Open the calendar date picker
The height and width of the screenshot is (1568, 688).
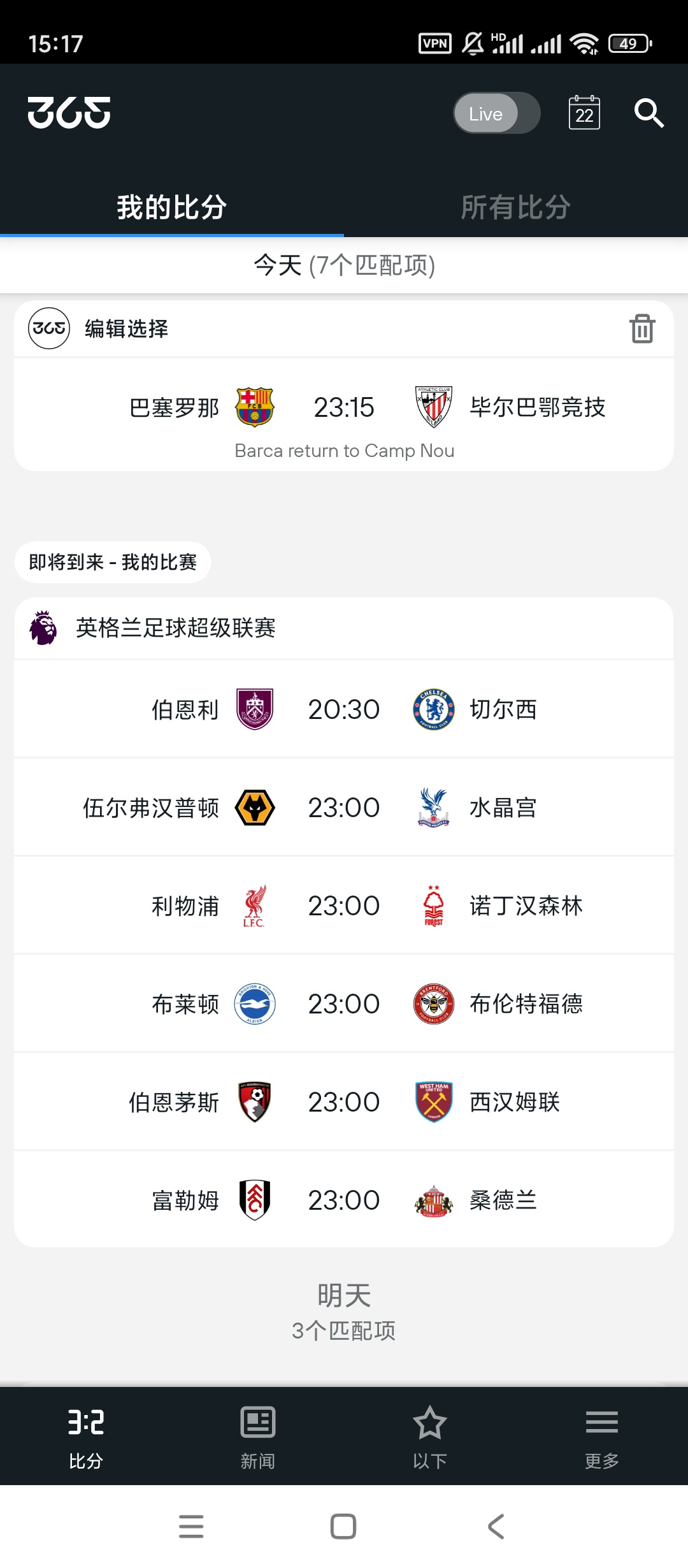(584, 113)
